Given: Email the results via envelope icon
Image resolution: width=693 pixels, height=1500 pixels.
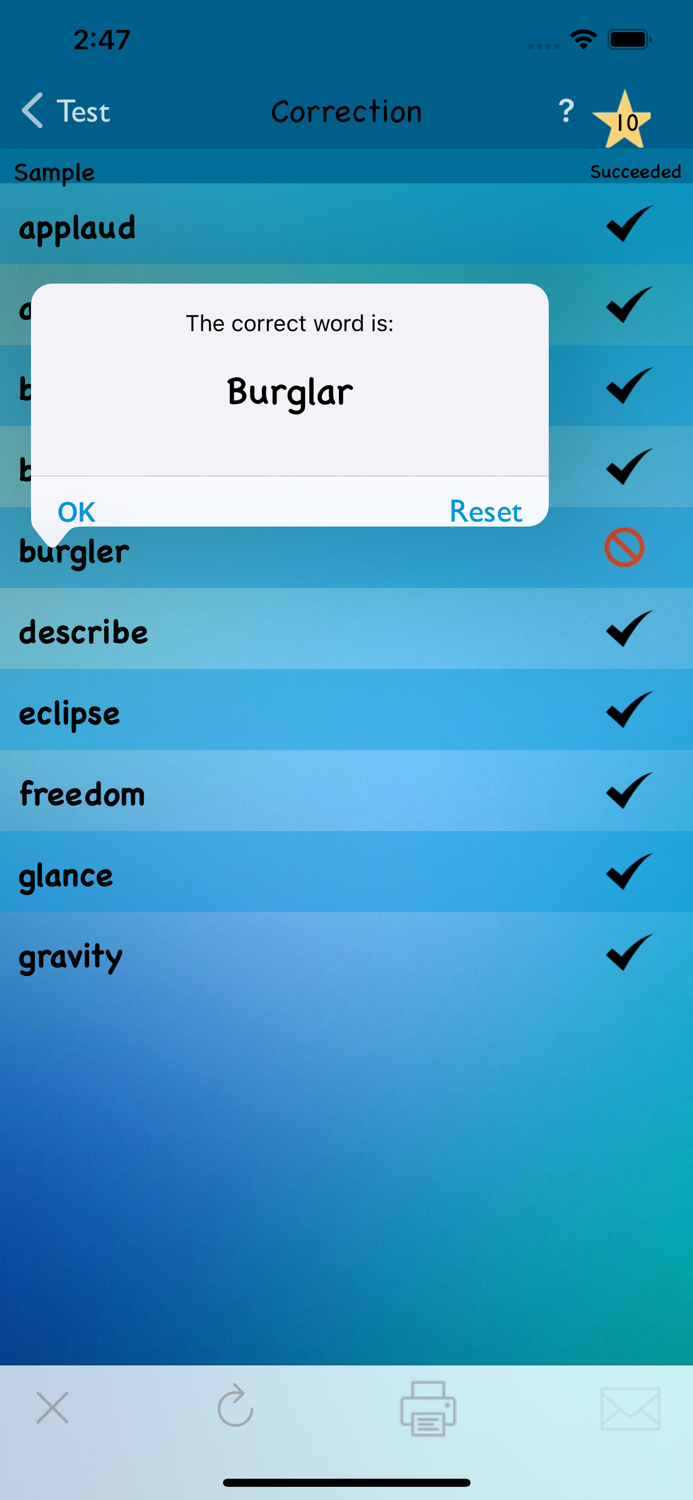Looking at the screenshot, I should point(631,1408).
